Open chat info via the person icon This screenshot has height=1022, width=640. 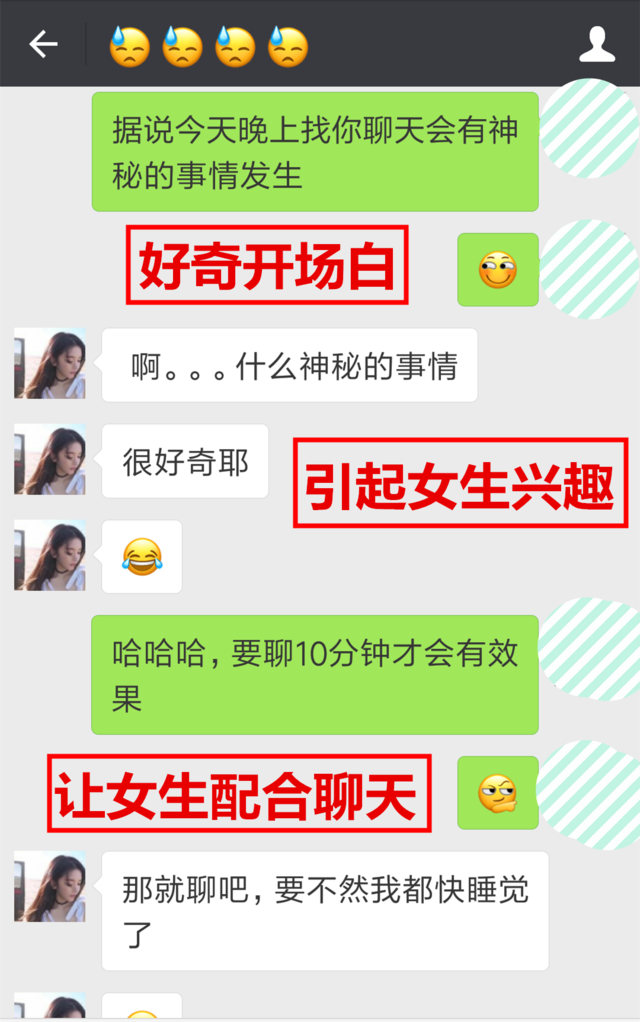597,44
